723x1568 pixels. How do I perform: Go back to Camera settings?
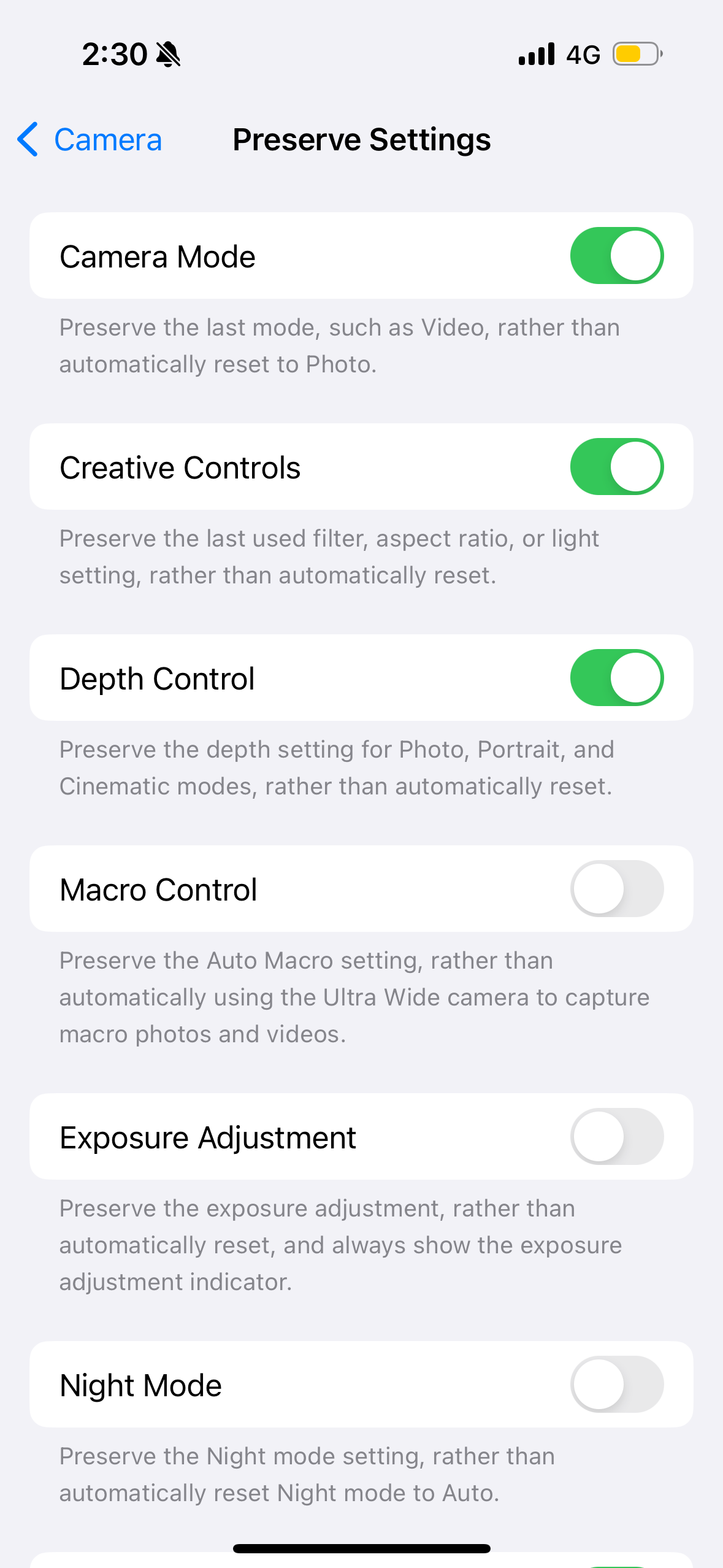[x=90, y=140]
